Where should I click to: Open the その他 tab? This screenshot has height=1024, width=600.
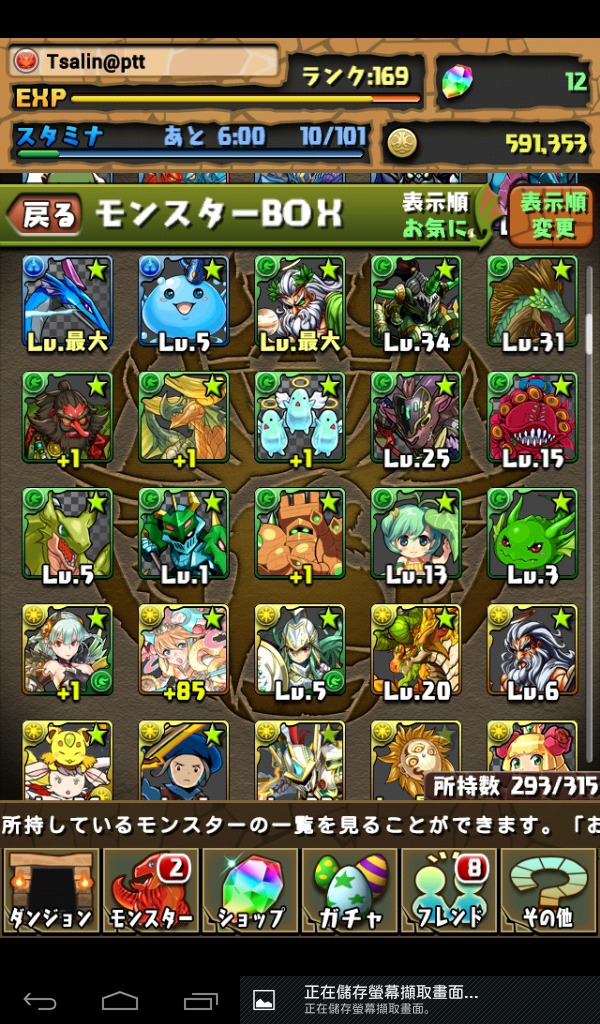(548, 890)
